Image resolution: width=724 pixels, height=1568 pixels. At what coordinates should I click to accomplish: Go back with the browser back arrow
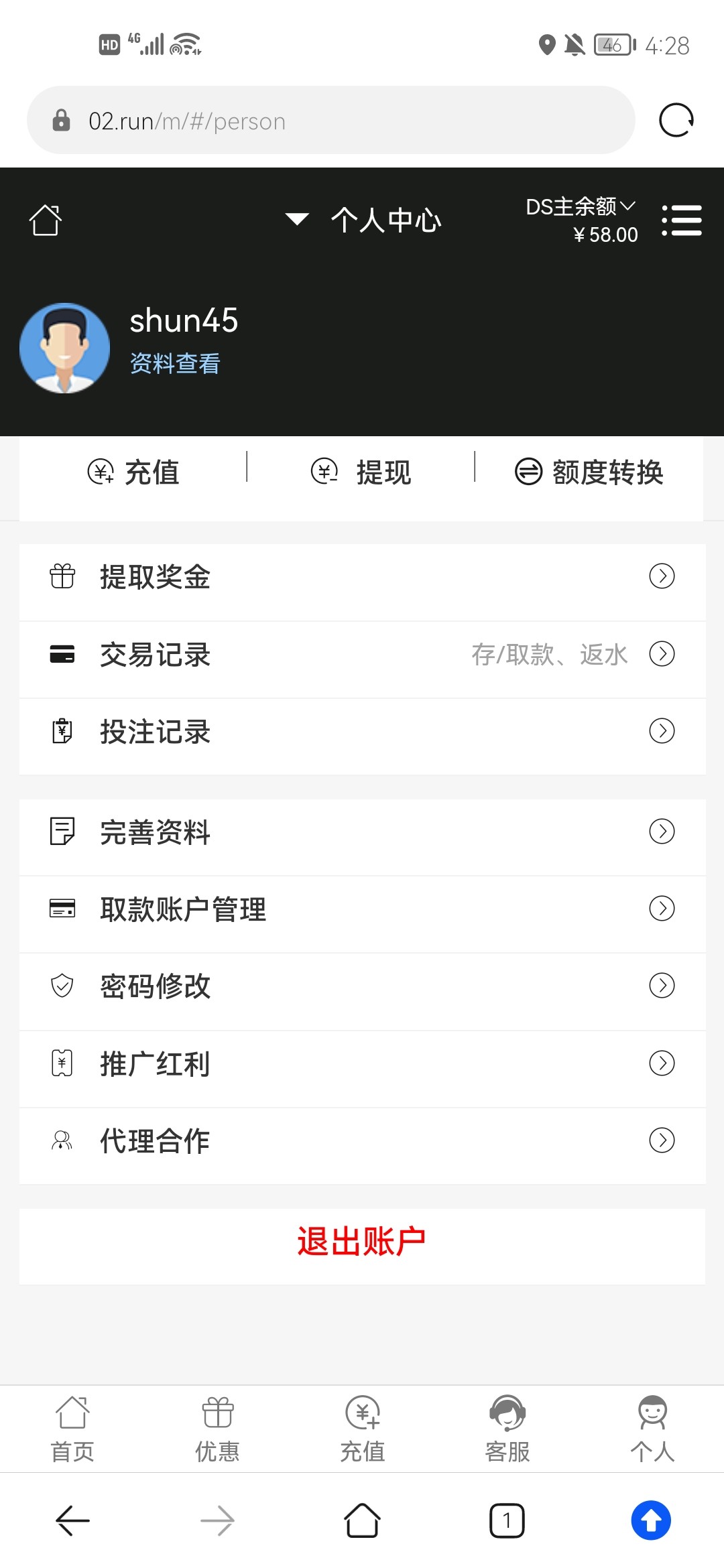72,1520
